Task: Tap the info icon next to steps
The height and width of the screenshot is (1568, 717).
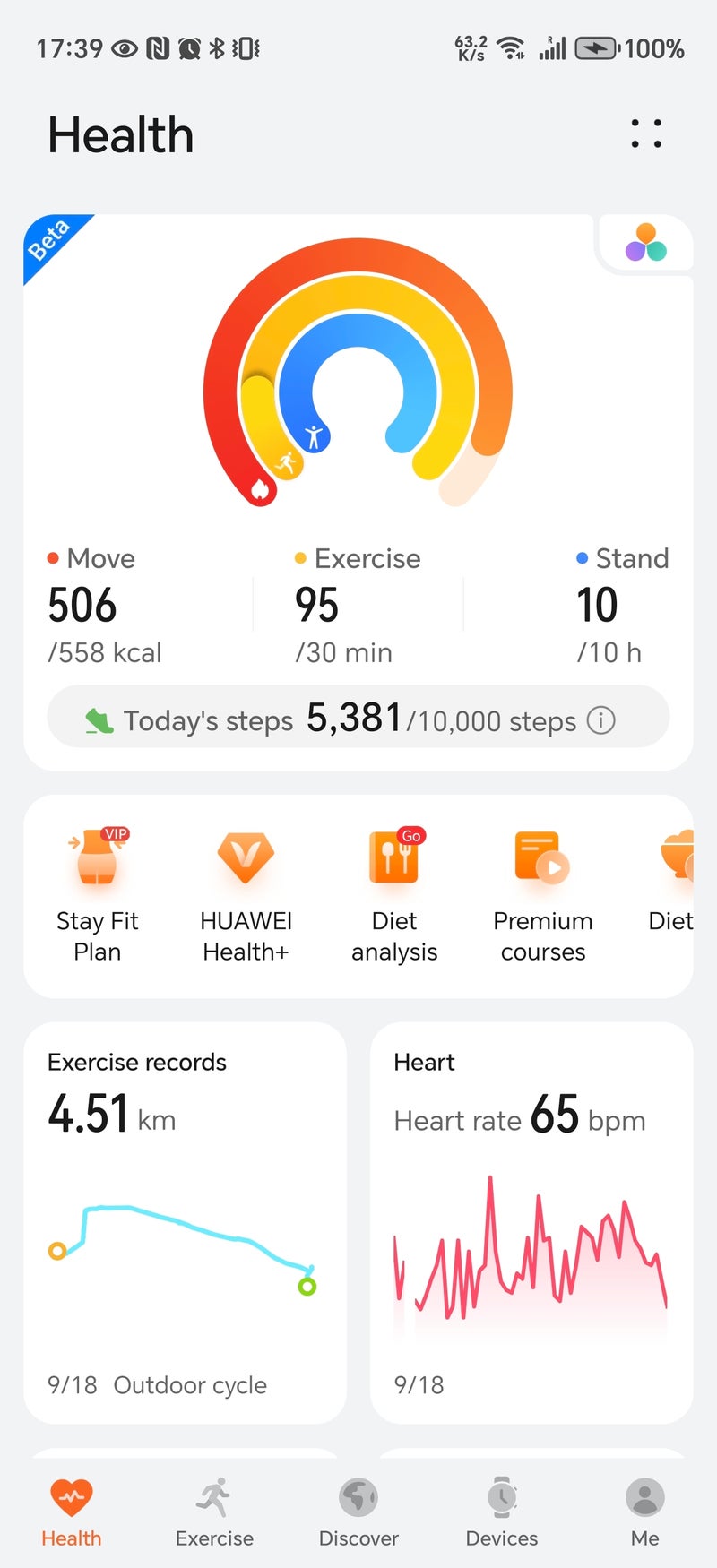Action: click(600, 719)
